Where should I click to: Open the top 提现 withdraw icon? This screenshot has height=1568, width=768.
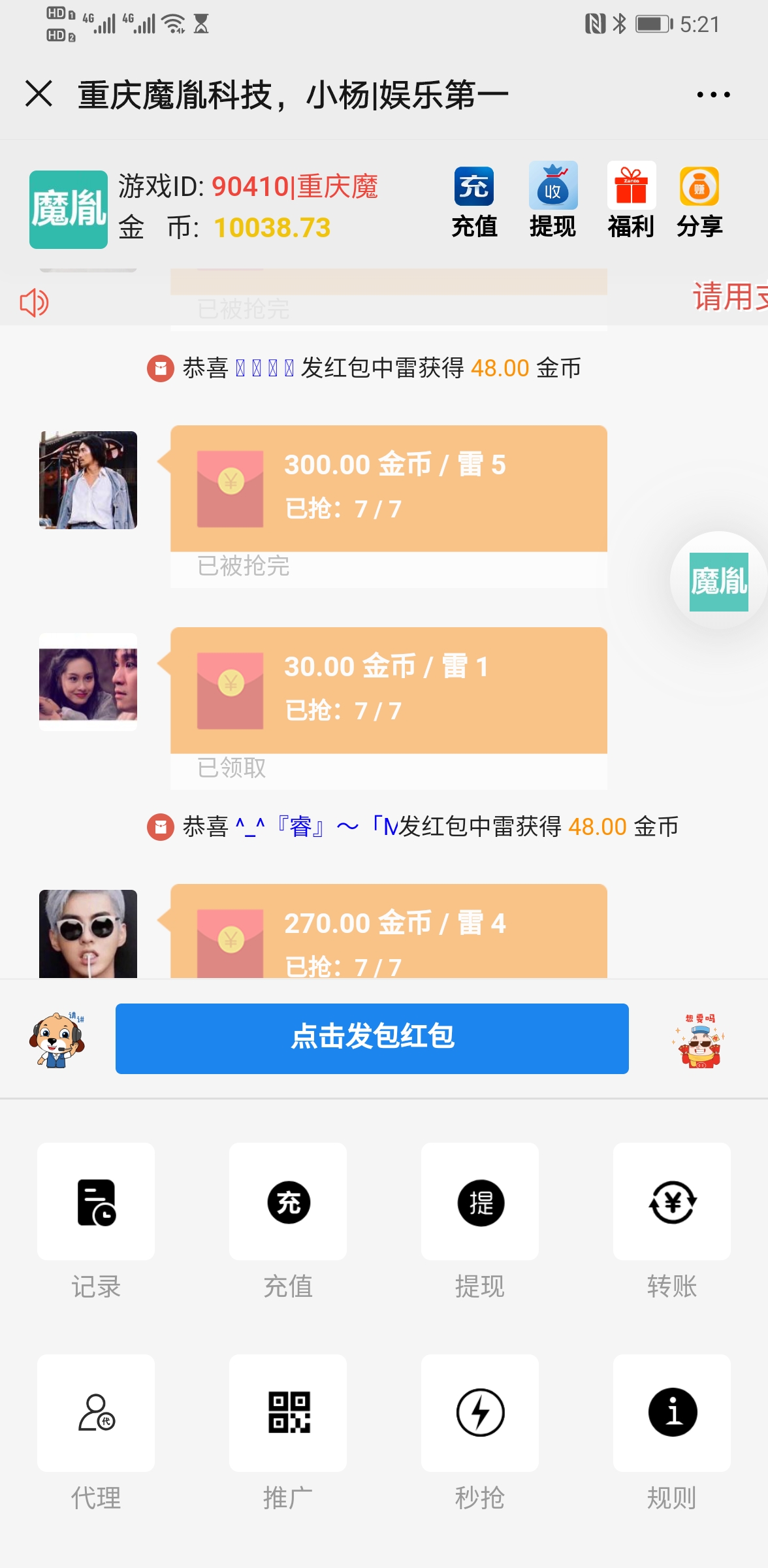coord(552,201)
